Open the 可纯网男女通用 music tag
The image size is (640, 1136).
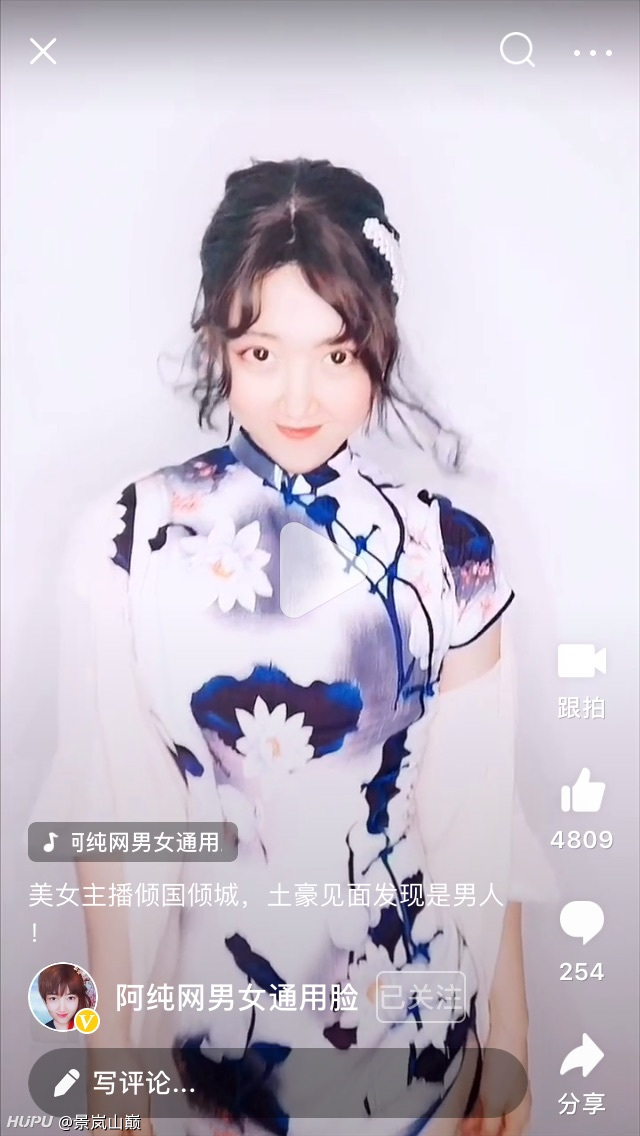[x=133, y=842]
